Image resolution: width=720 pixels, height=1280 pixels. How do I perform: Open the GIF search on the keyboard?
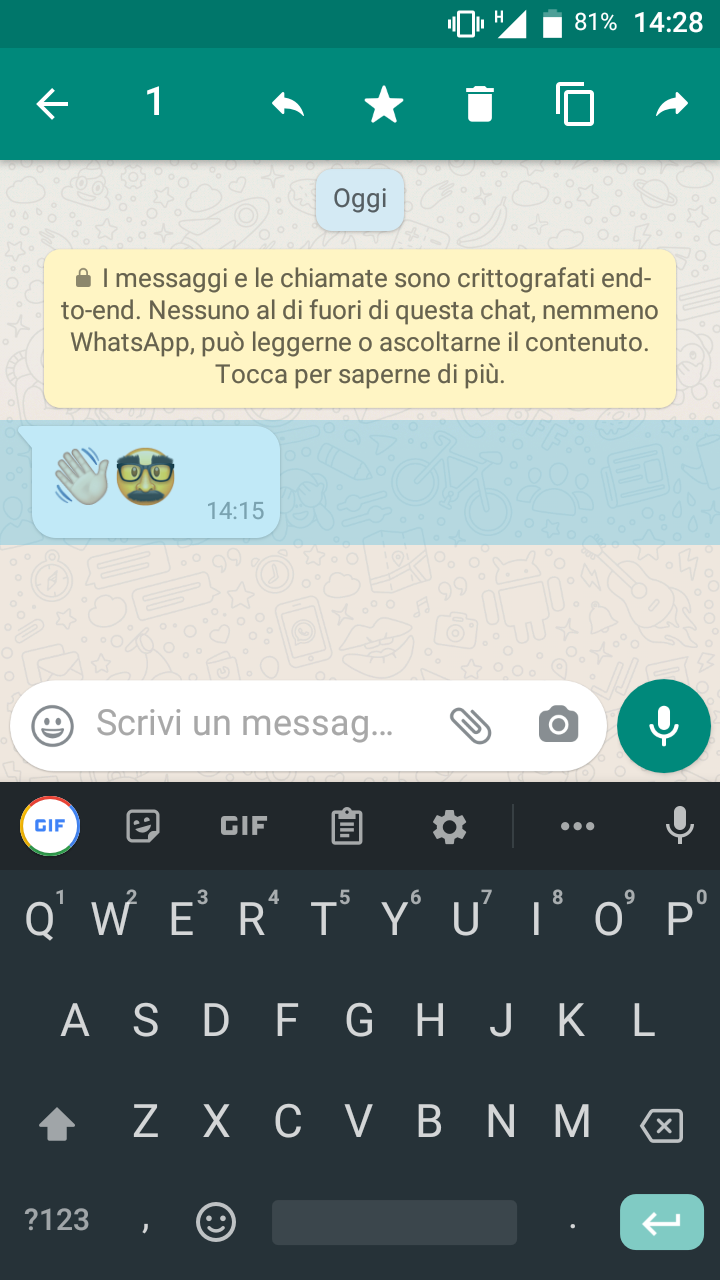(x=243, y=826)
